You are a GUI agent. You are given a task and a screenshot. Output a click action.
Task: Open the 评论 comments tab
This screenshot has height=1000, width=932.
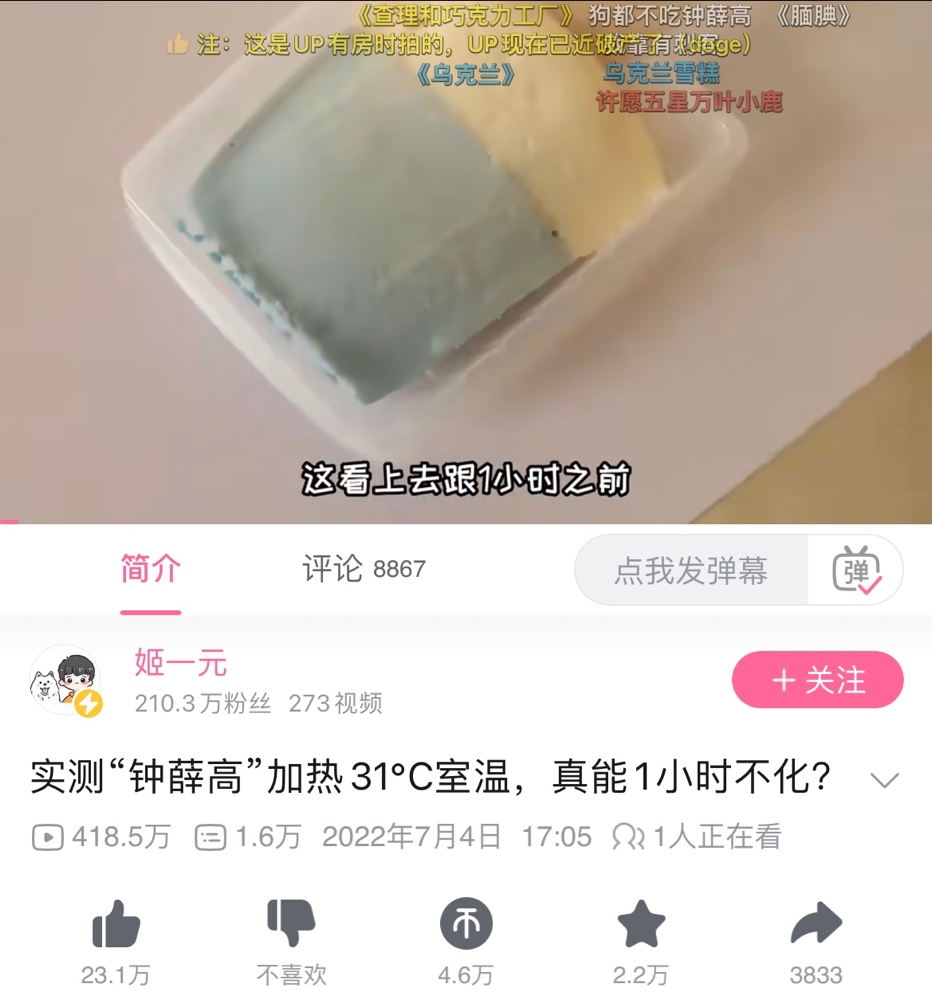pyautogui.click(x=363, y=570)
